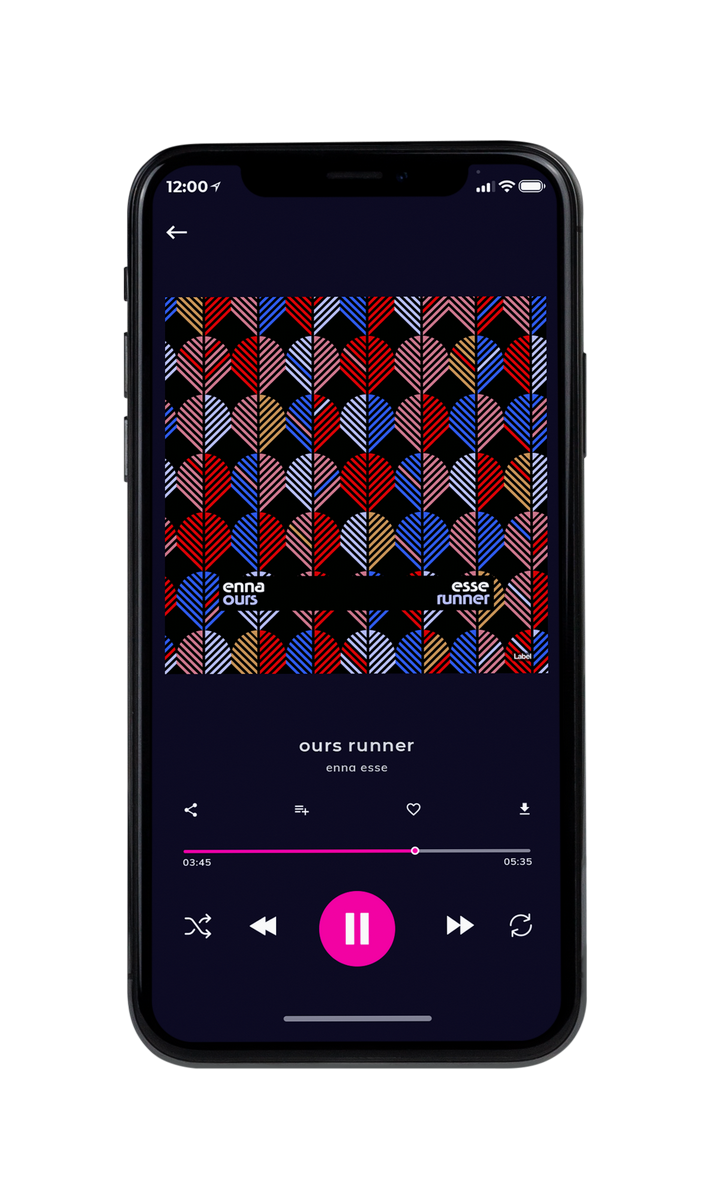Add this track to a playlist
This screenshot has height=1200, width=720.
click(301, 810)
